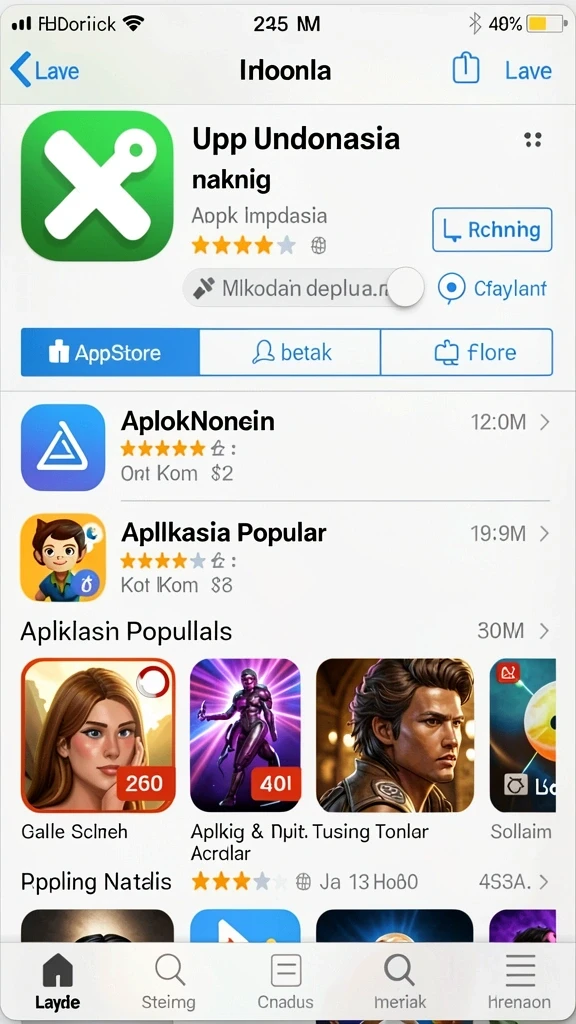The image size is (576, 1024).
Task: Switch to the betak segment
Action: [x=290, y=353]
